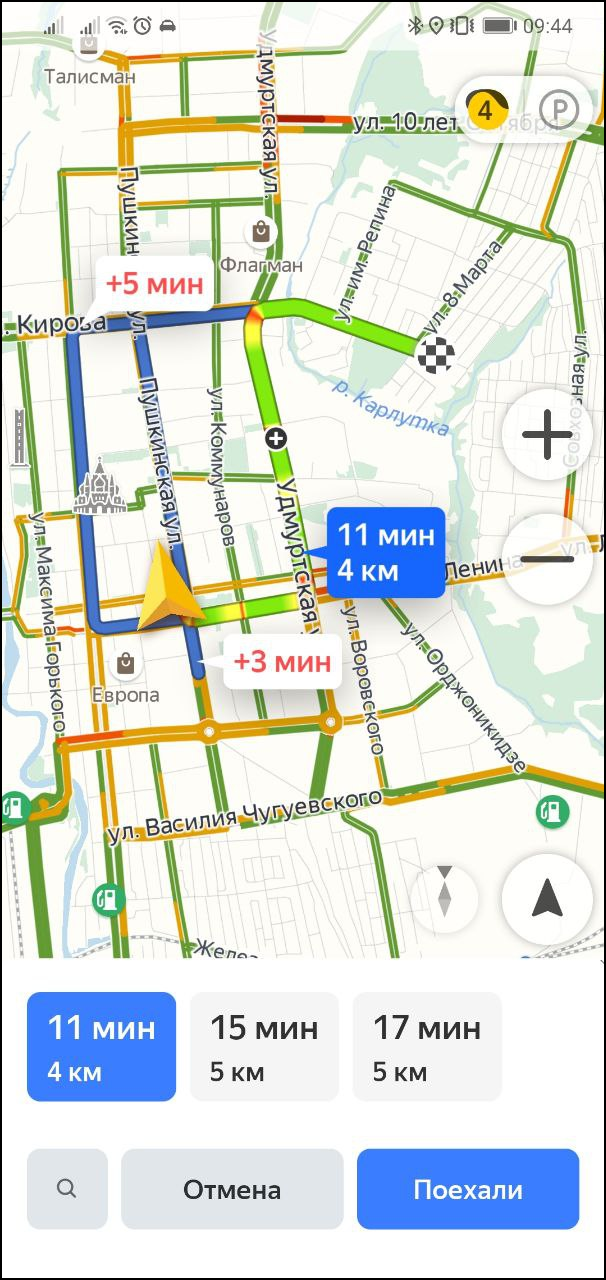This screenshot has width=606, height=1280.
Task: Center map on my location
Action: (547, 900)
